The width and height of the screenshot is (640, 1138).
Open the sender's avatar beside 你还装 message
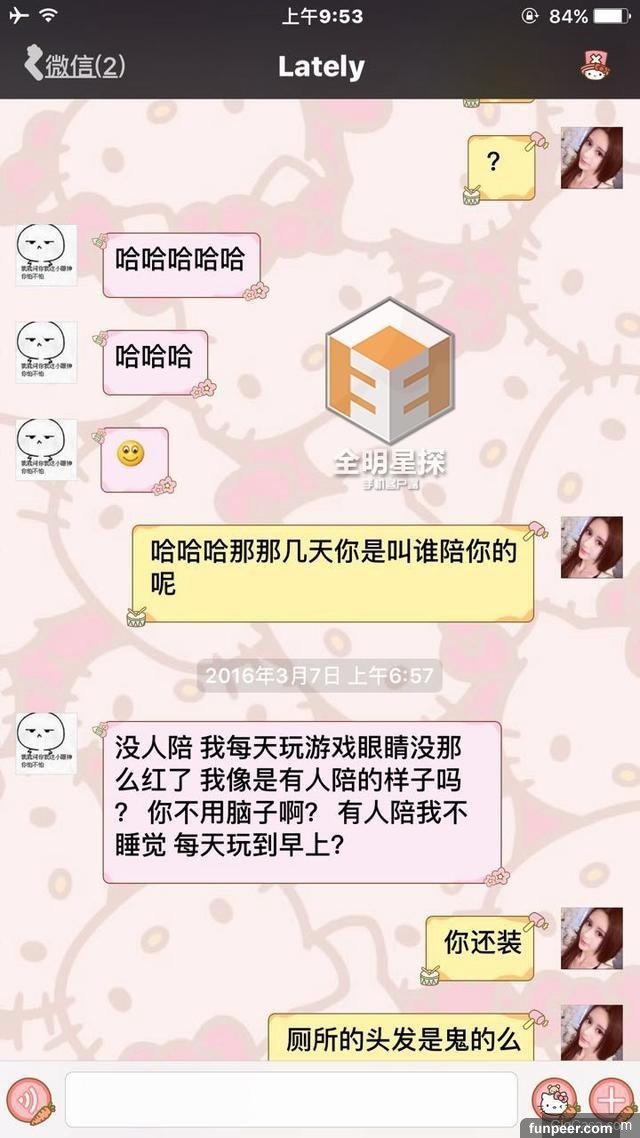coord(591,938)
